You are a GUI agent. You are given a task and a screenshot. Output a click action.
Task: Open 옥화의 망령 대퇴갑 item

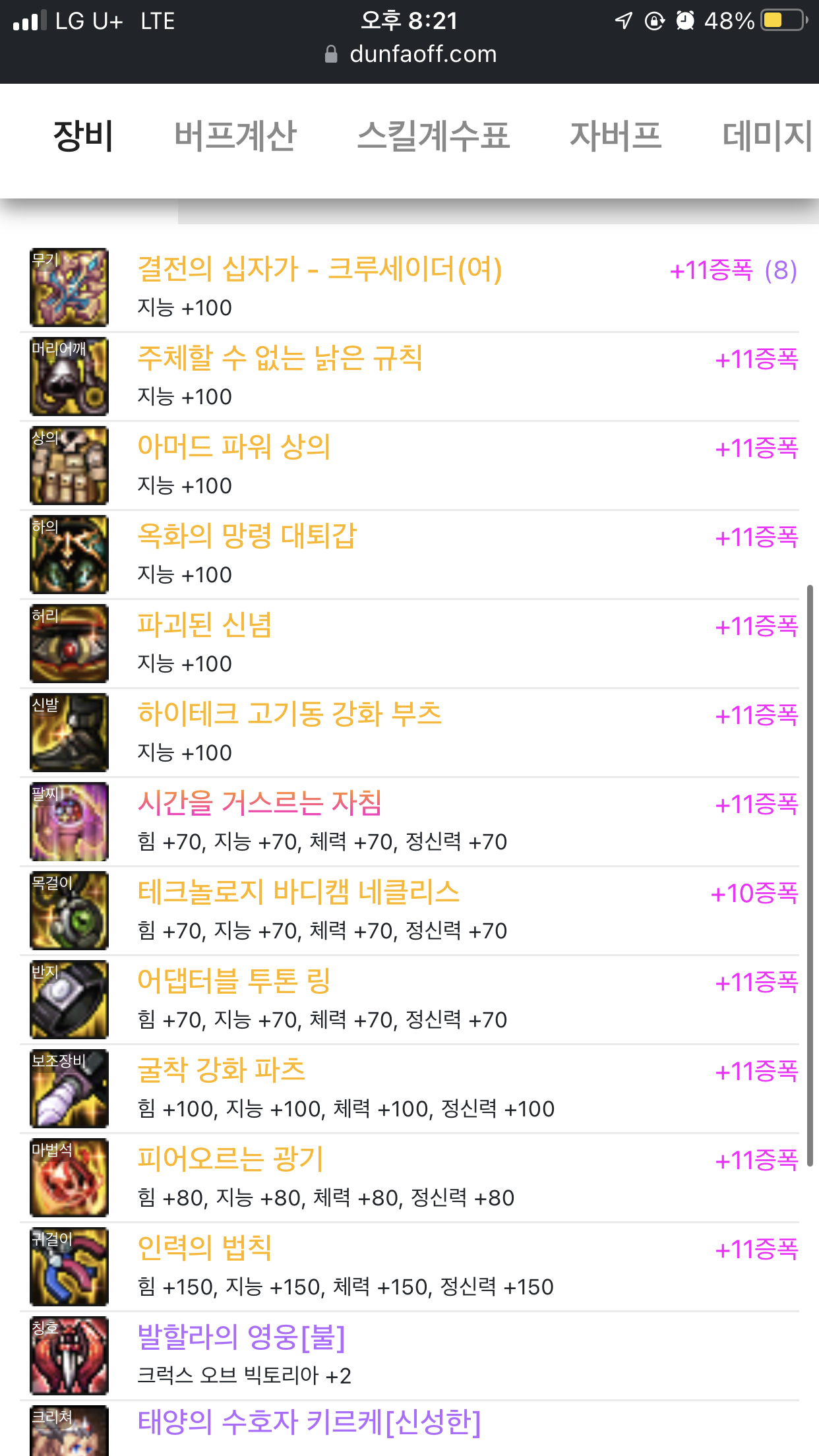pos(409,555)
